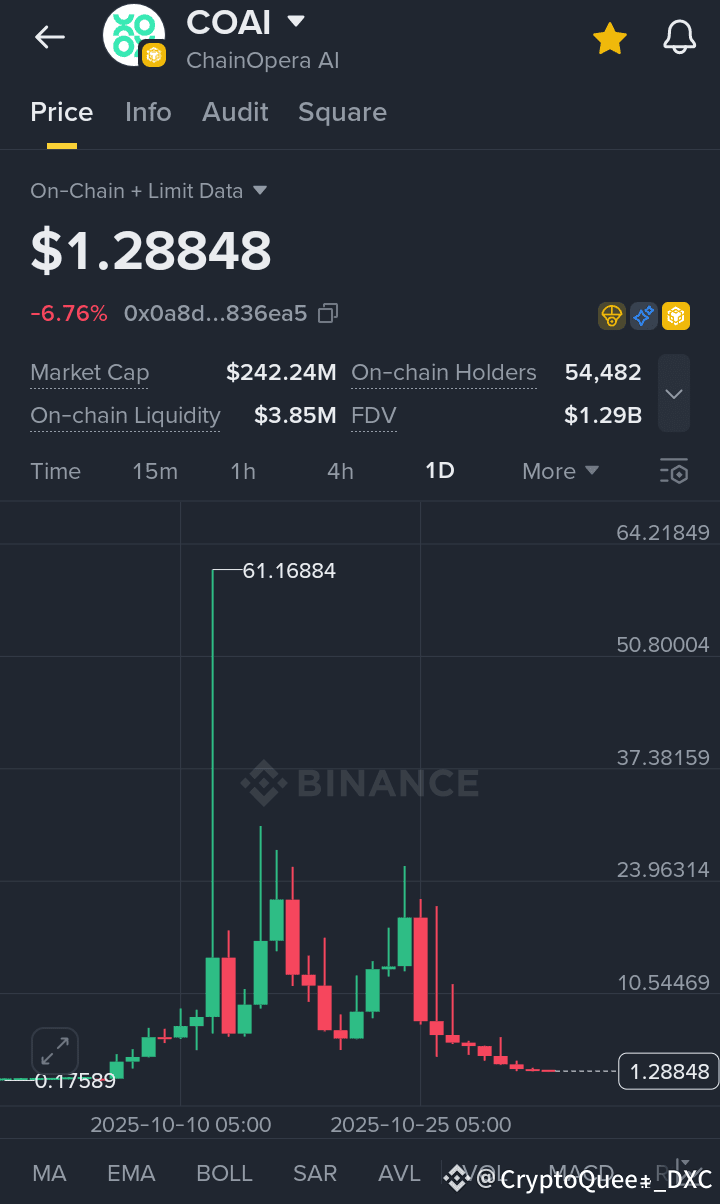Switch to the Square tab
Image resolution: width=720 pixels, height=1204 pixels.
342,112
